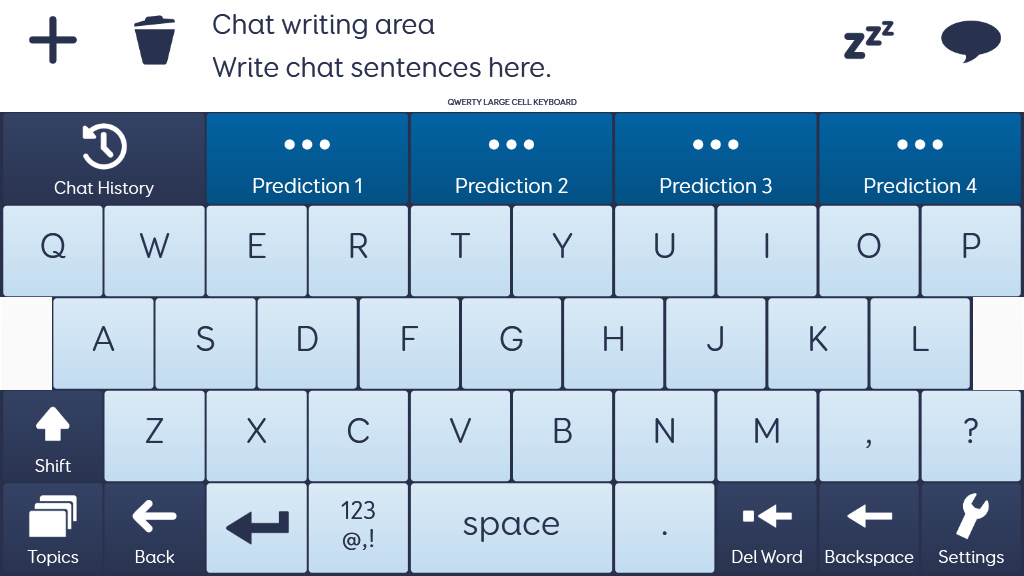Open Settings with the wrench button
Screen dimensions: 1024x576
click(970, 528)
